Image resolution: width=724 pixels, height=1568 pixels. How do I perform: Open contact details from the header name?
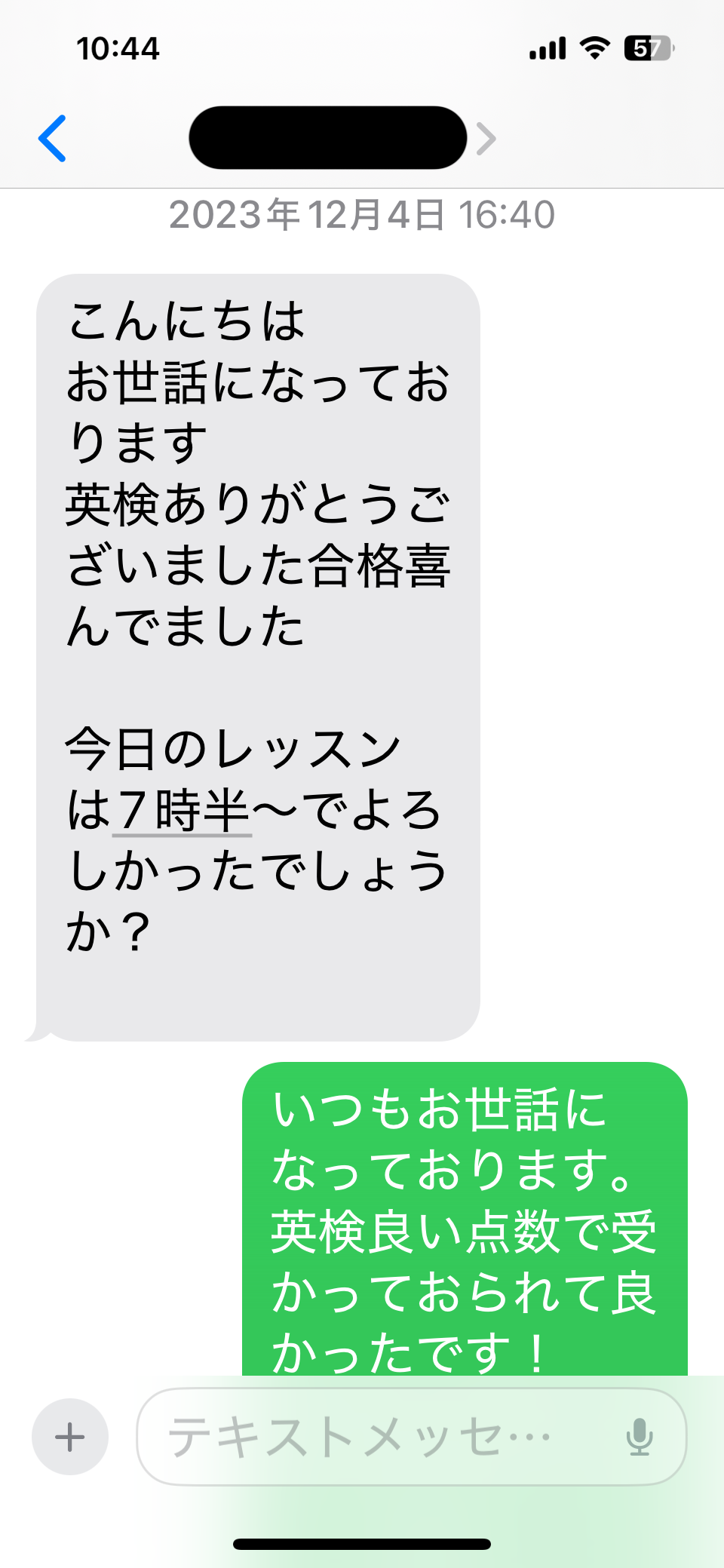329,138
